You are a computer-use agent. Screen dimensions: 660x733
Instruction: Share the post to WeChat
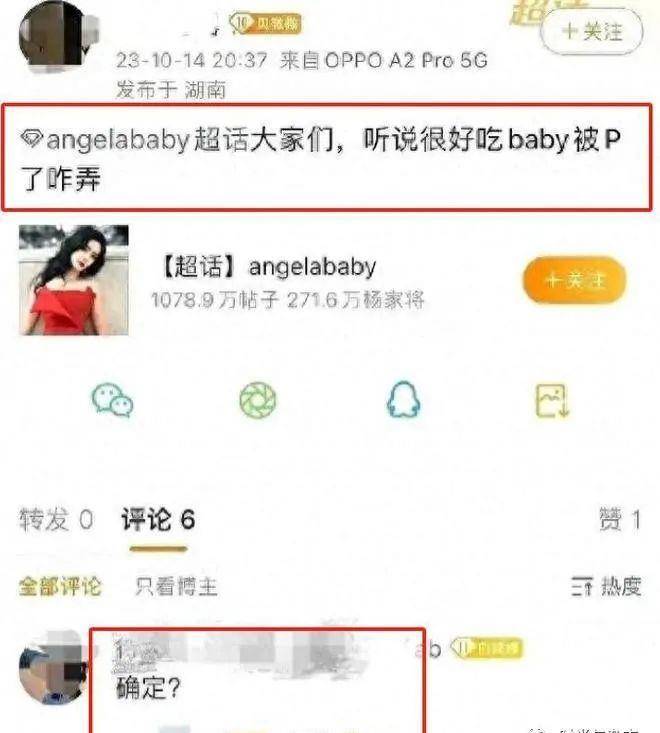(113, 400)
